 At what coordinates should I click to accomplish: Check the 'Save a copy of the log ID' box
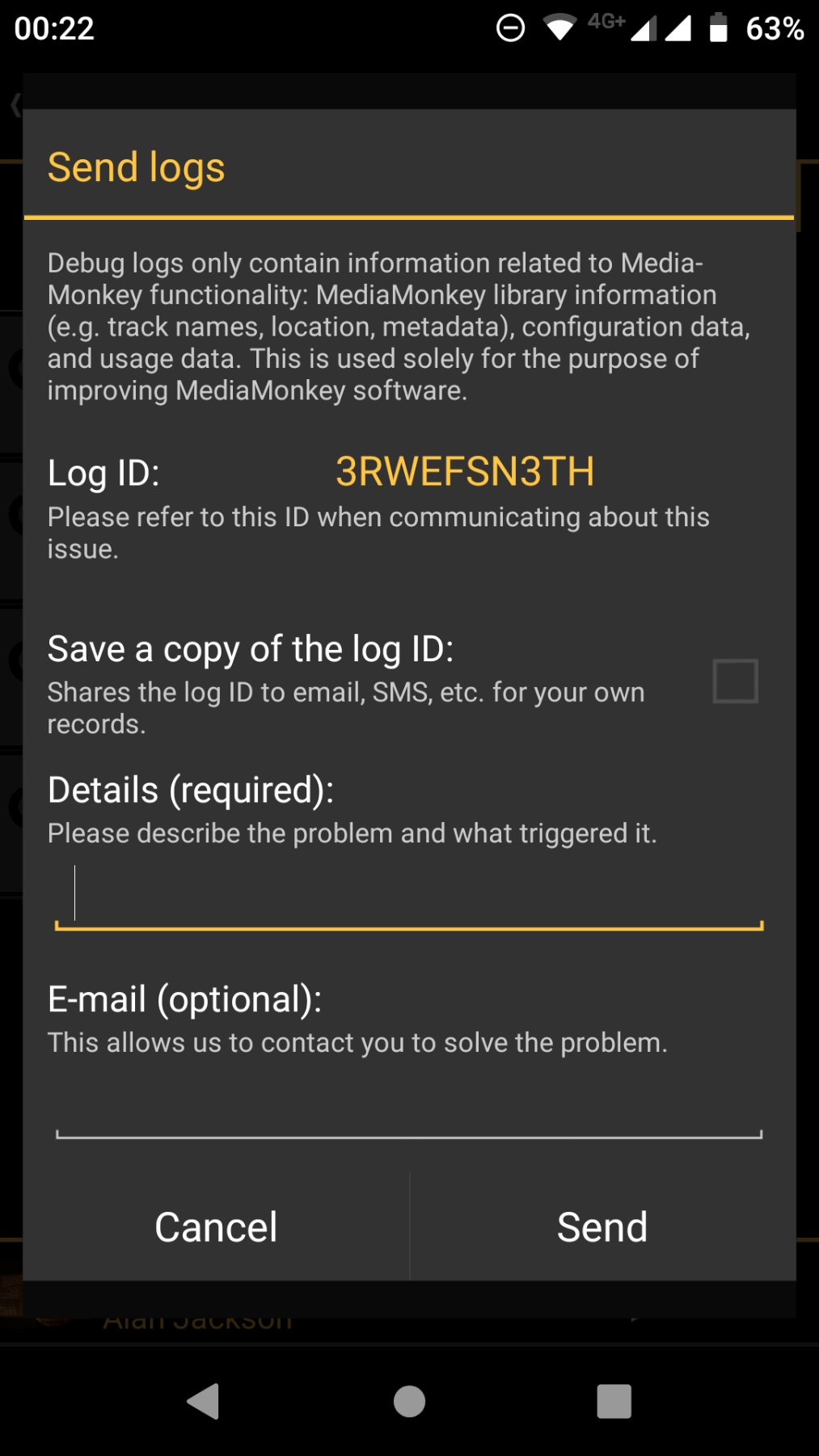[x=735, y=681]
